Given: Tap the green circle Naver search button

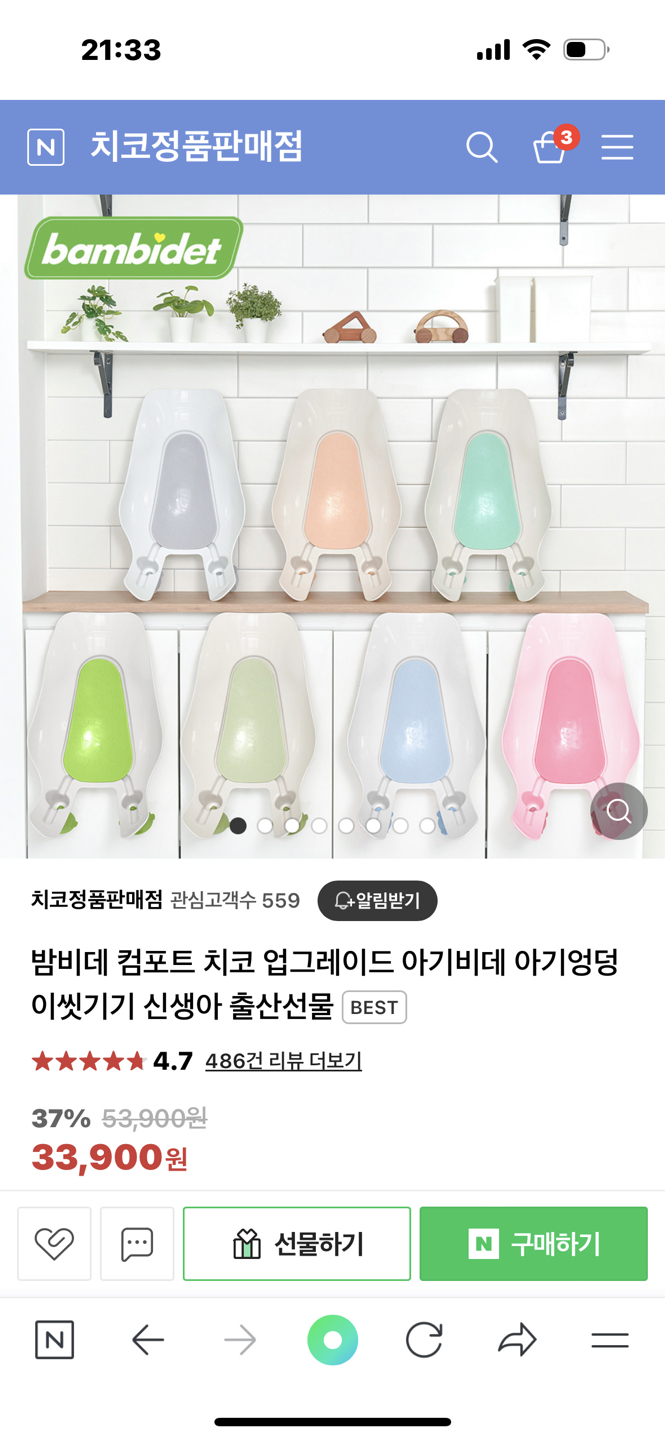Looking at the screenshot, I should [x=333, y=1340].
